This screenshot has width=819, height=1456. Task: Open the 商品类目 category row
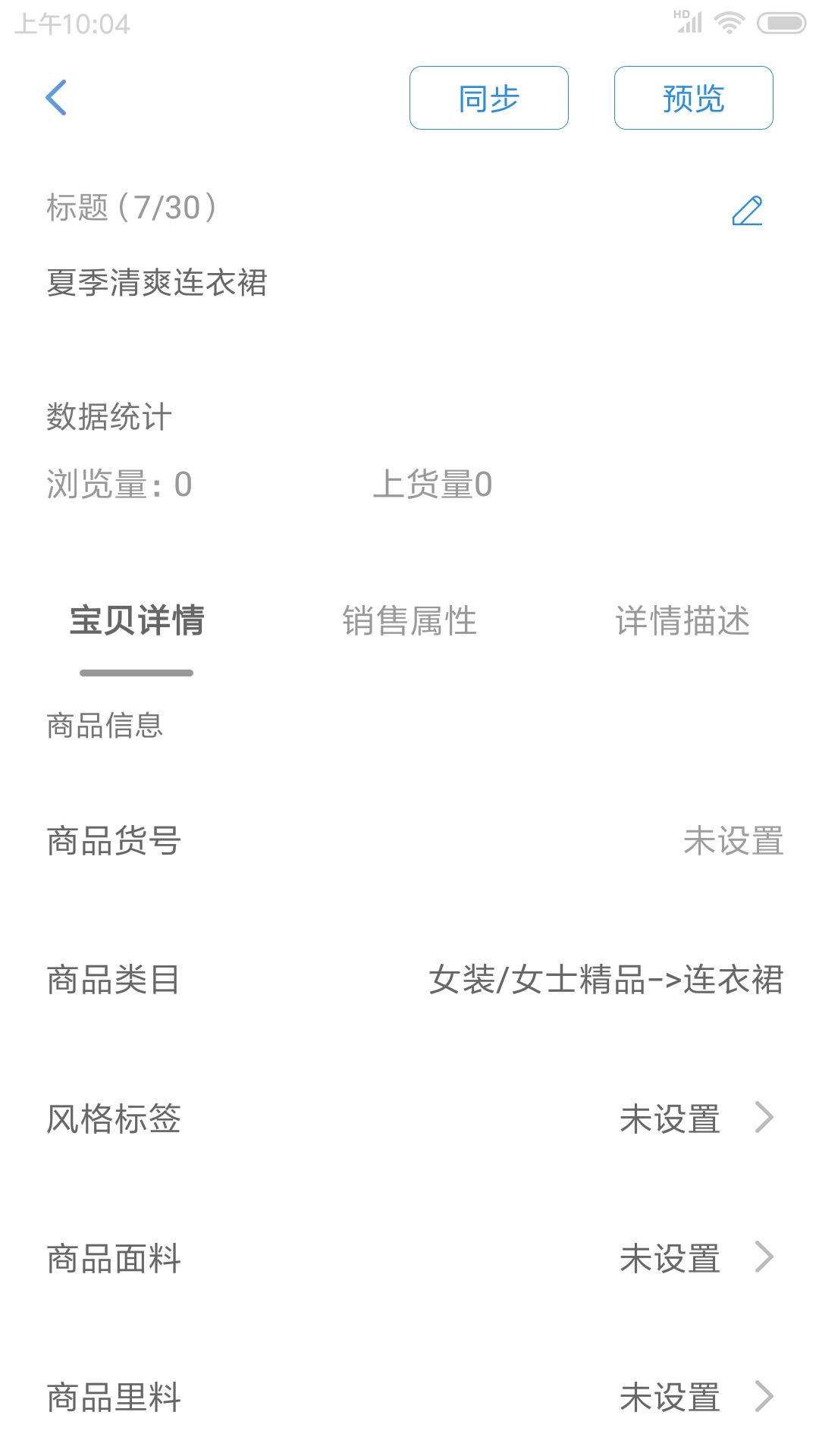(x=409, y=980)
